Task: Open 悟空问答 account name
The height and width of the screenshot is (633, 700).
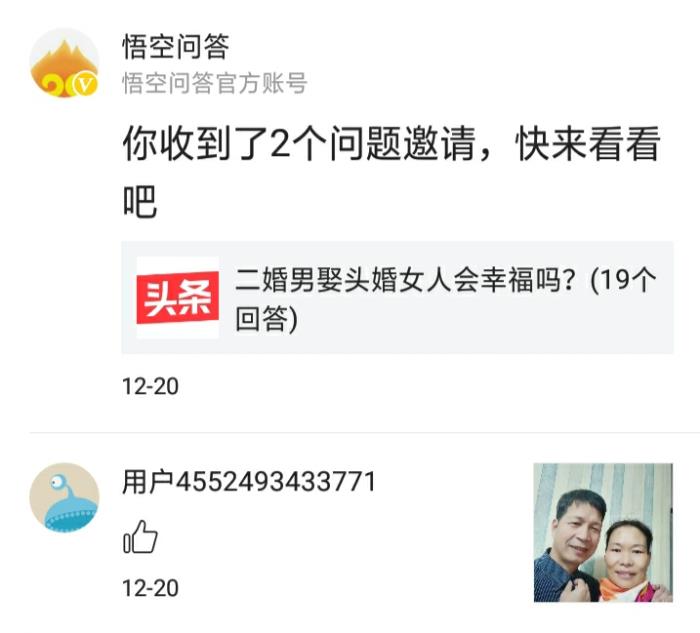Action: pos(176,47)
